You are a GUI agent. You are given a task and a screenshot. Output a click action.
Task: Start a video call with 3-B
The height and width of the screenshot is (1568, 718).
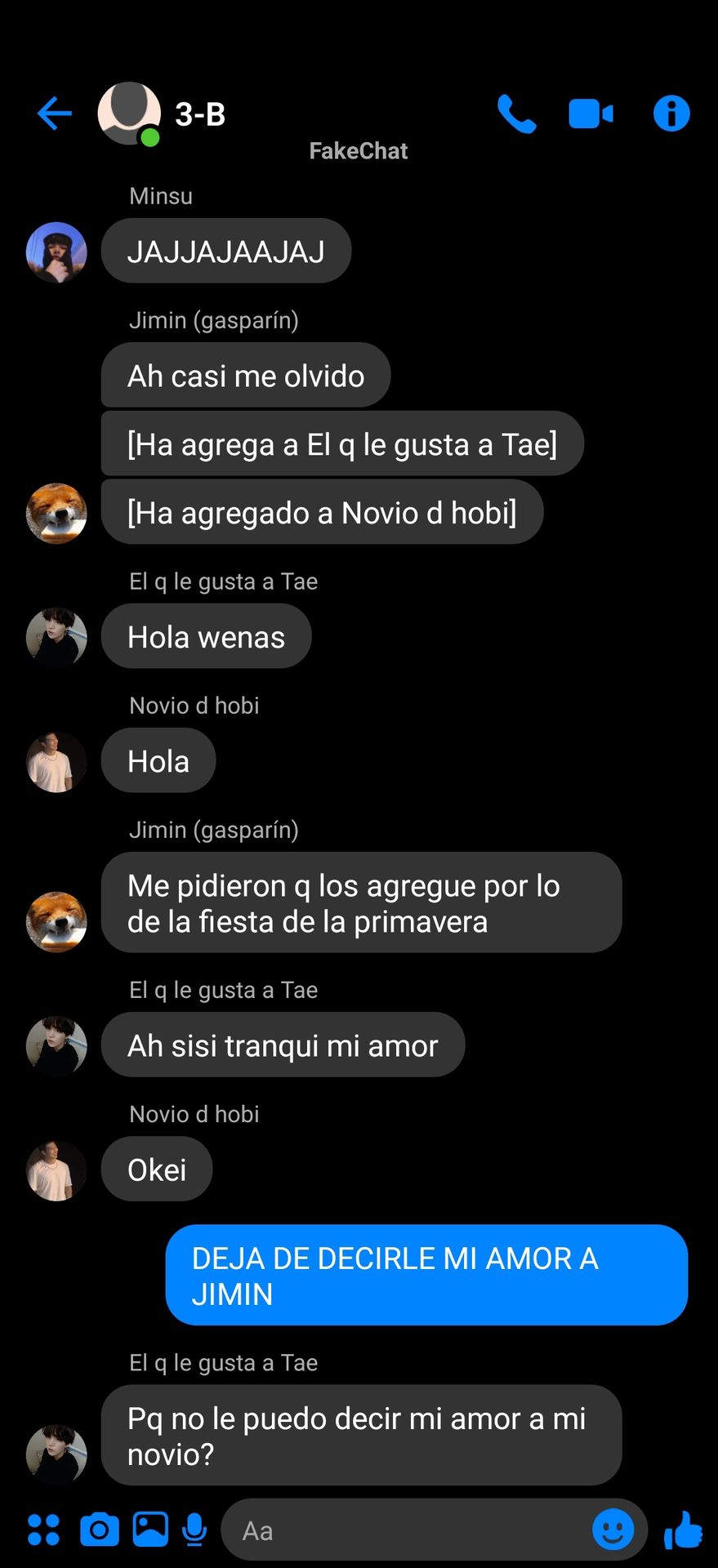pyautogui.click(x=591, y=114)
